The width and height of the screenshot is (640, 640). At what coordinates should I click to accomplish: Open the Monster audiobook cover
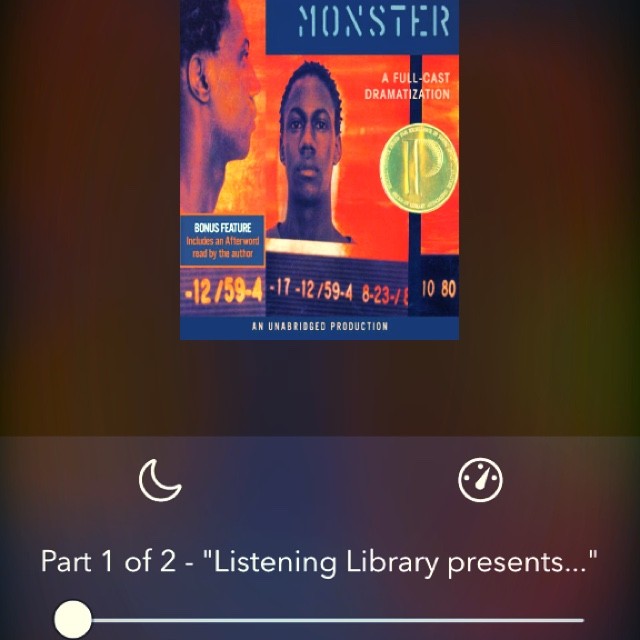point(319,170)
